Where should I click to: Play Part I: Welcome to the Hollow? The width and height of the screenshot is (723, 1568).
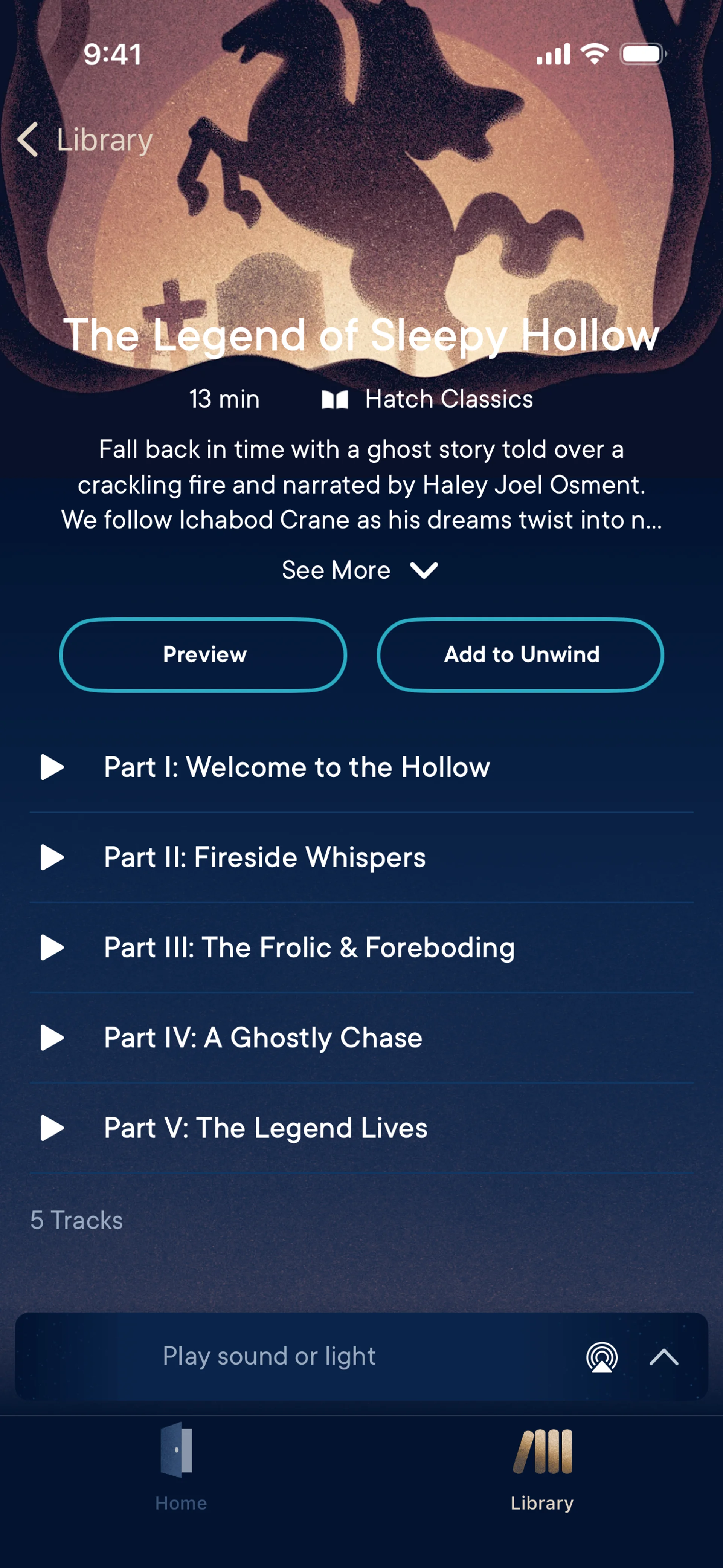point(52,767)
